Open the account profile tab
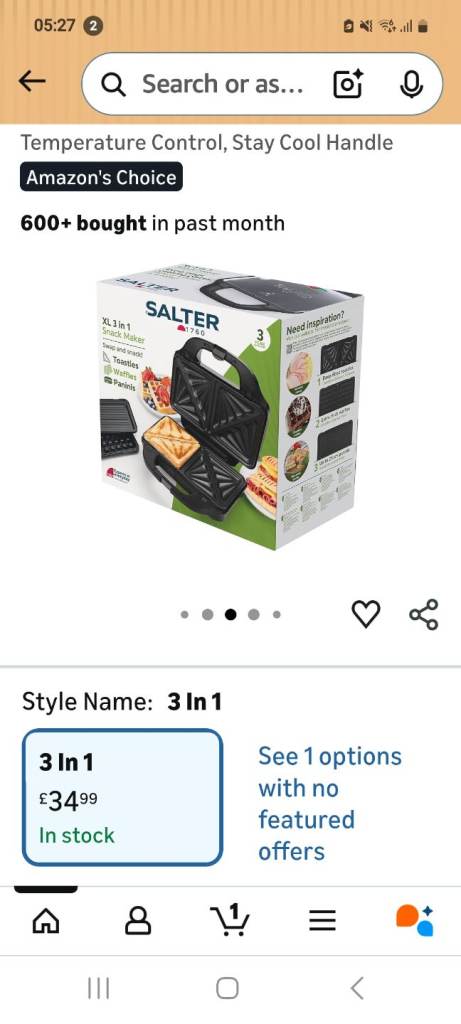461x1024 pixels. (x=138, y=921)
